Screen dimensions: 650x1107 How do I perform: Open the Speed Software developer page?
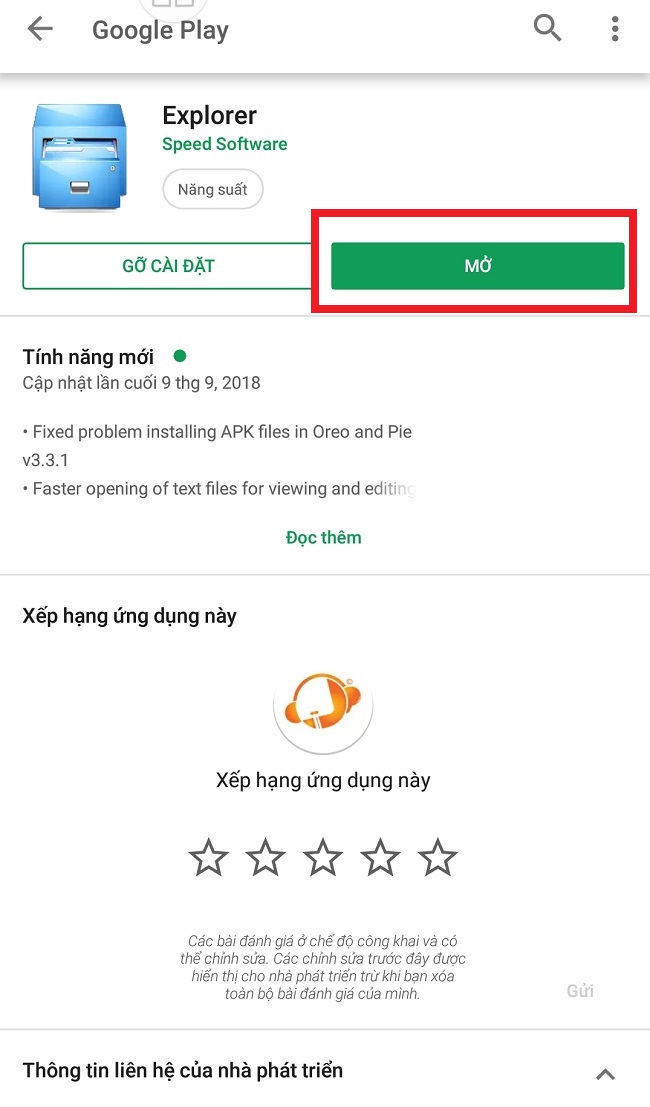(224, 144)
